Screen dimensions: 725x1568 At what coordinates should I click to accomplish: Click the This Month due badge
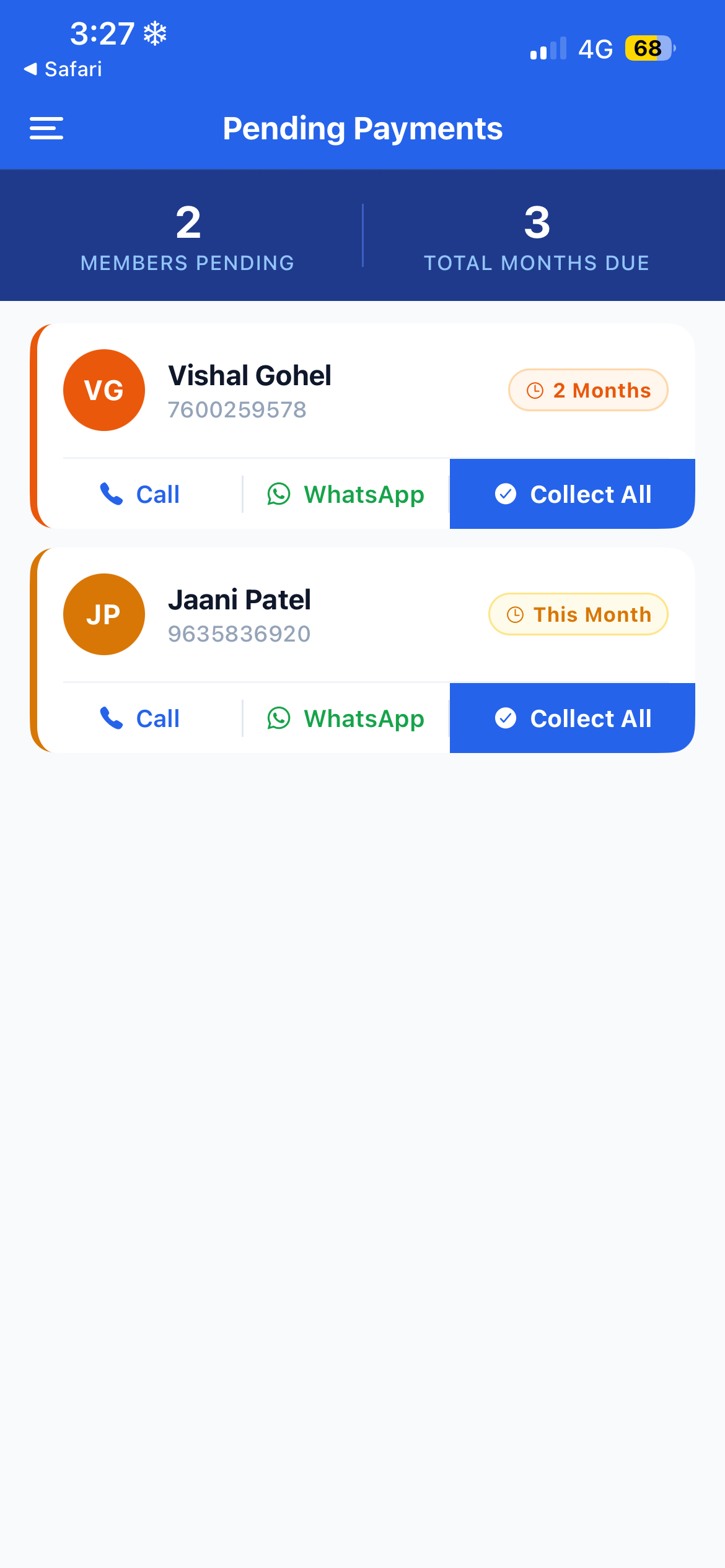(x=577, y=614)
